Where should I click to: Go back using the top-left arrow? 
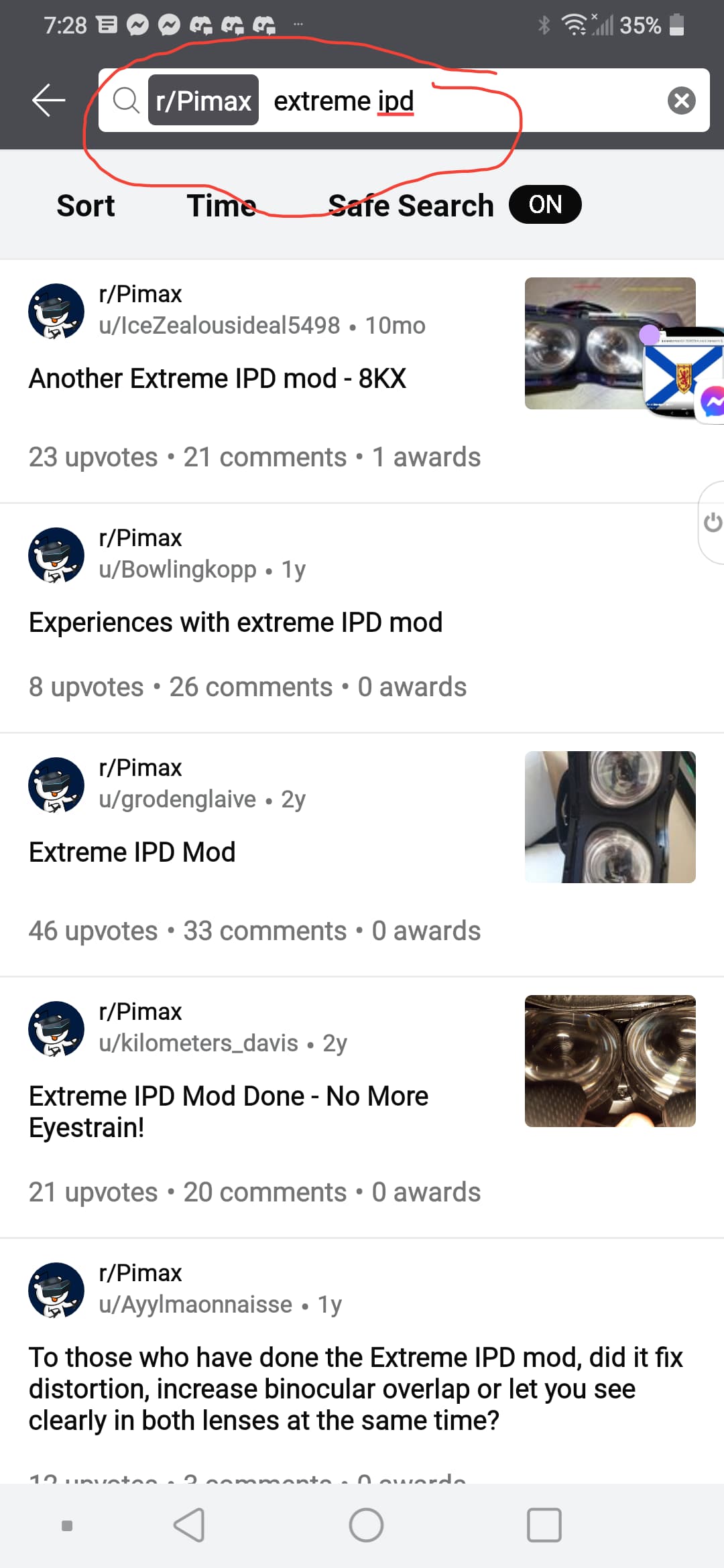click(x=48, y=101)
